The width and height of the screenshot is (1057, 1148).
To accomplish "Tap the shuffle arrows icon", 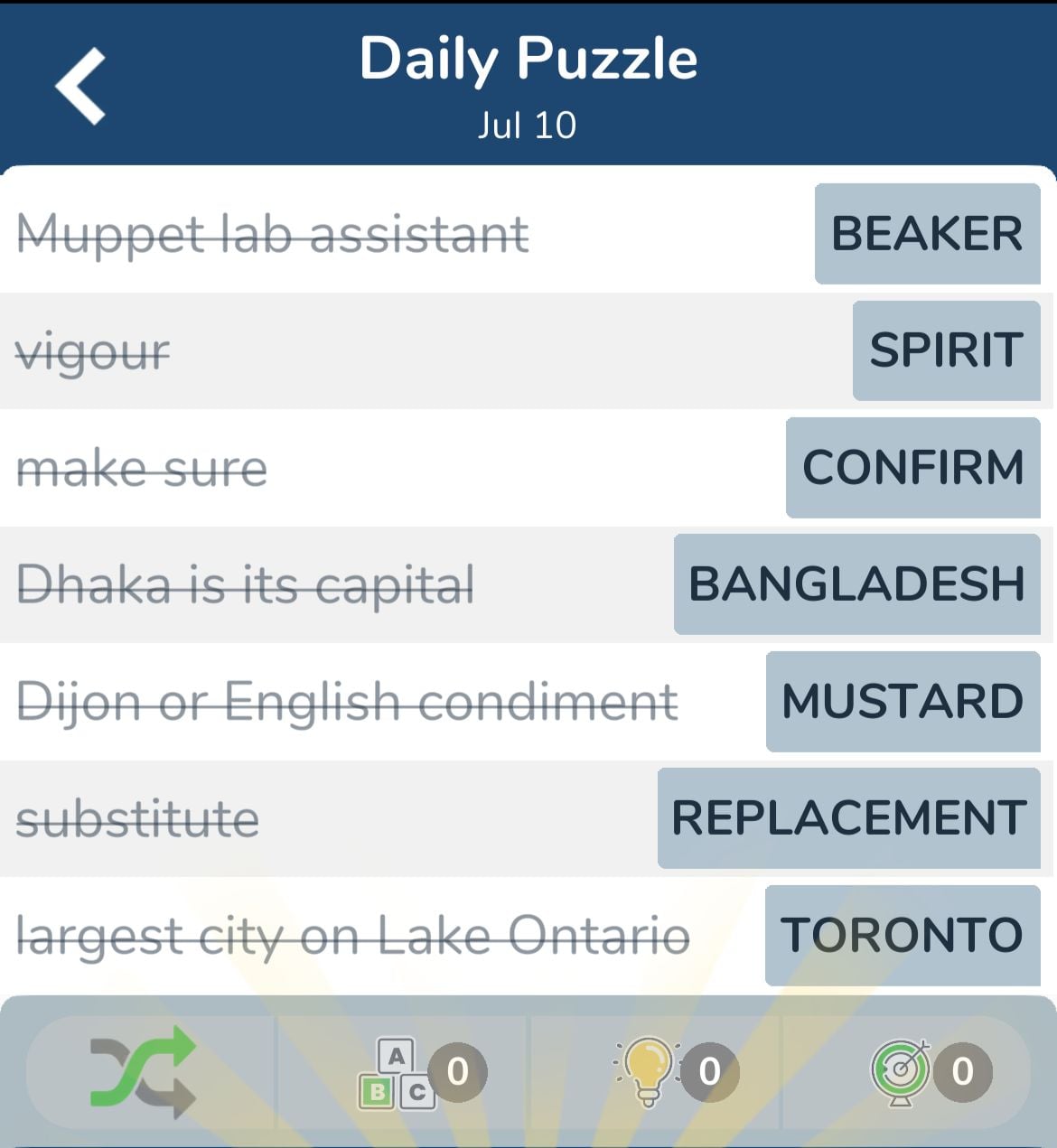I will coord(143,1071).
